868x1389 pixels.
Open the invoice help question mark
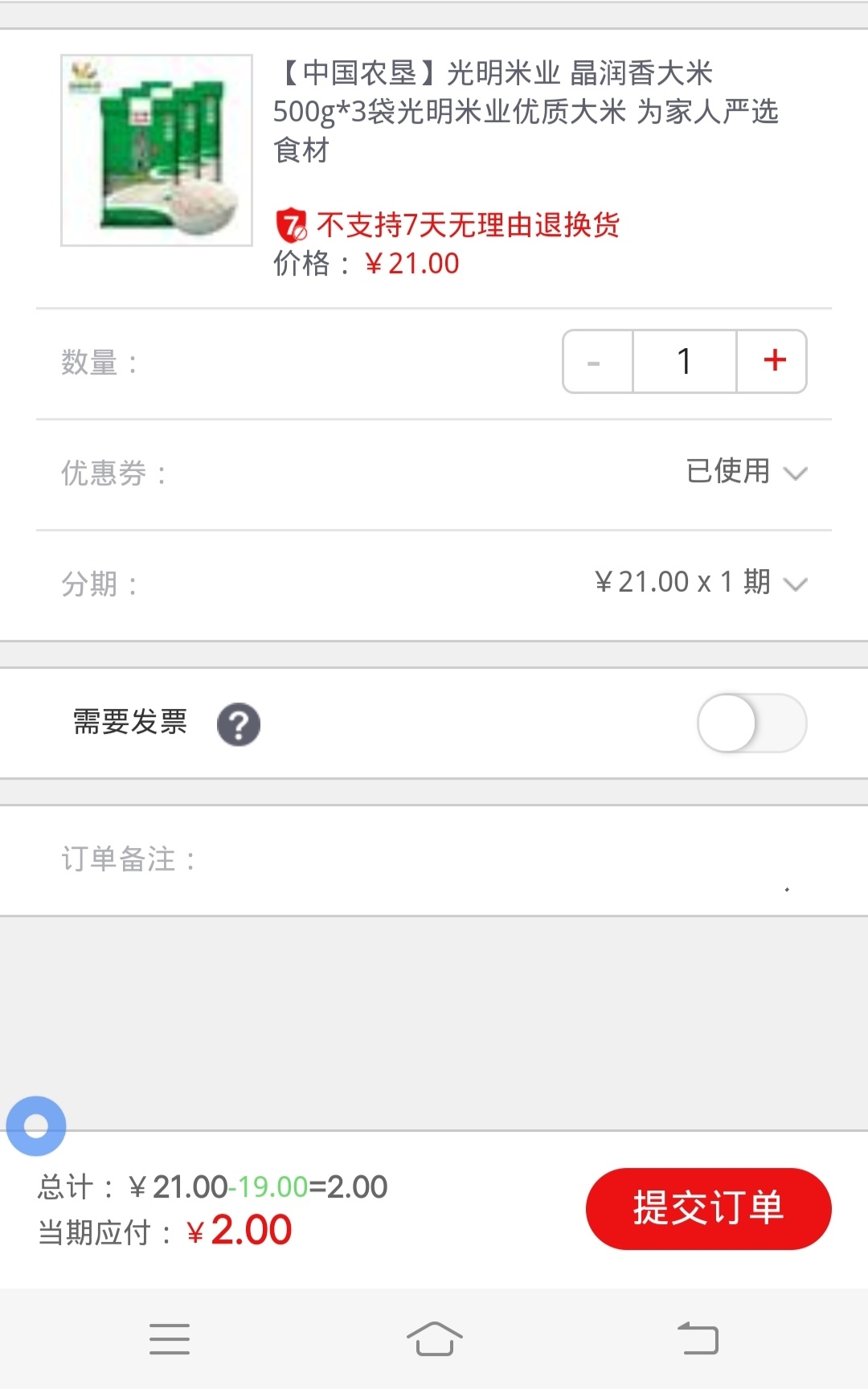pyautogui.click(x=239, y=724)
